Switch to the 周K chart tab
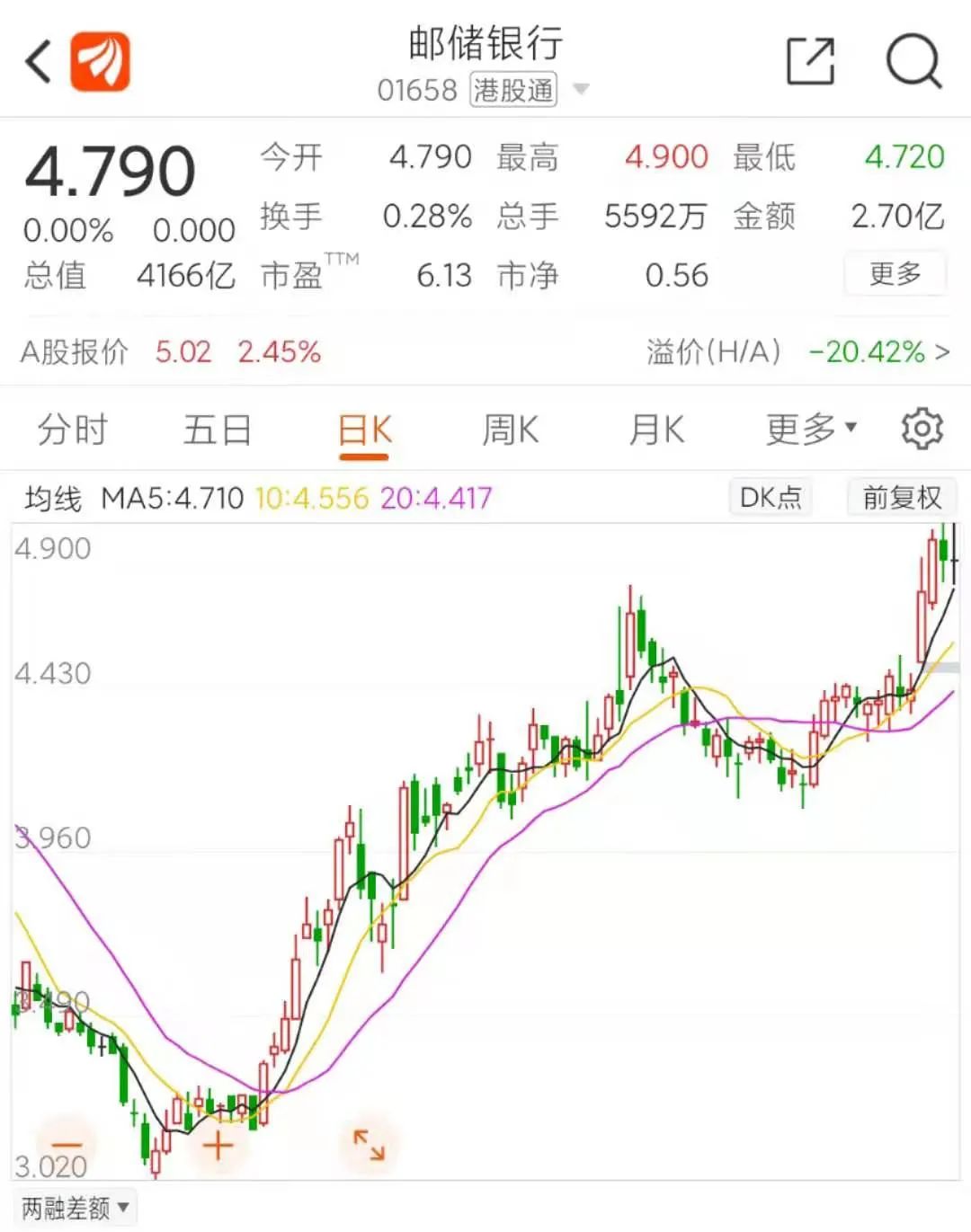Screen dimensions: 971x1232 click(x=510, y=430)
